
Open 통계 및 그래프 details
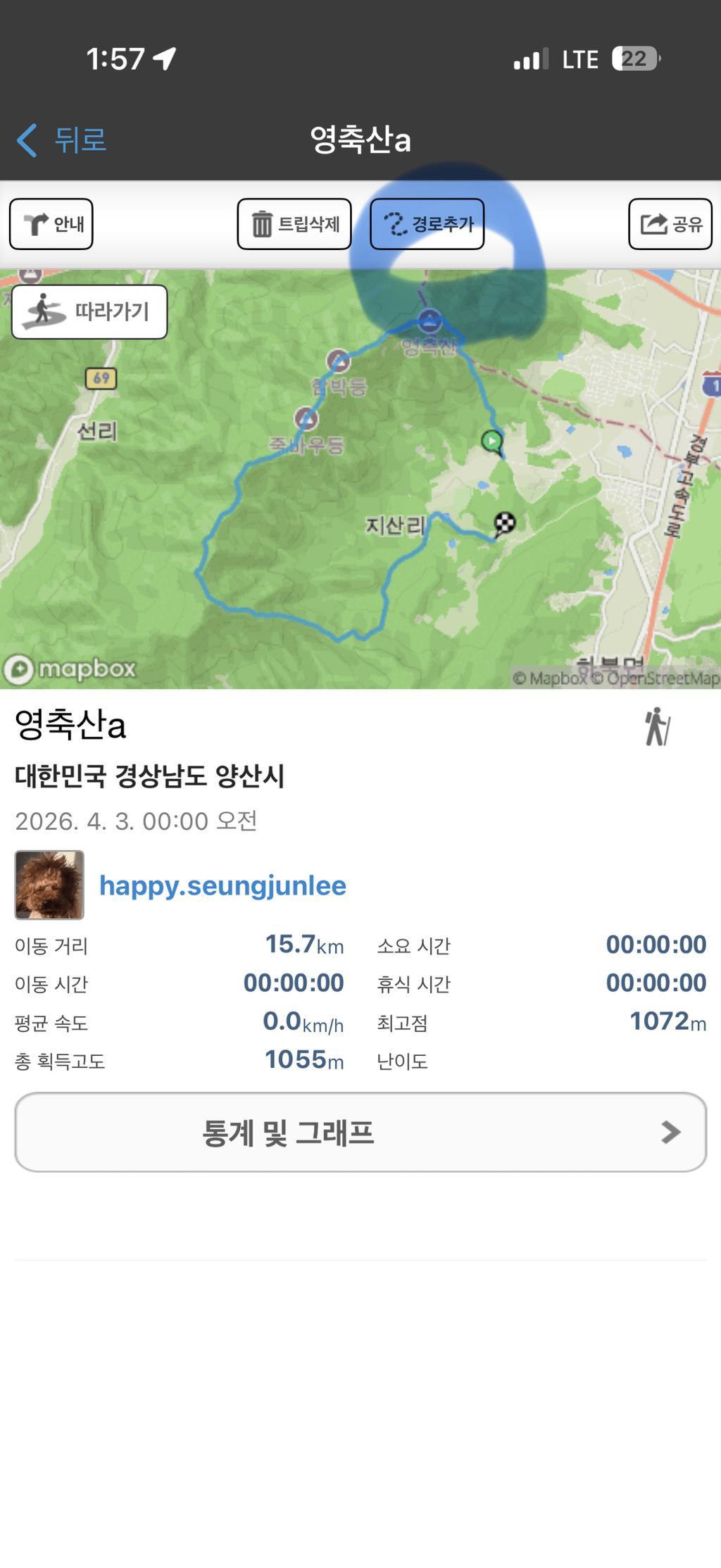coord(360,1132)
